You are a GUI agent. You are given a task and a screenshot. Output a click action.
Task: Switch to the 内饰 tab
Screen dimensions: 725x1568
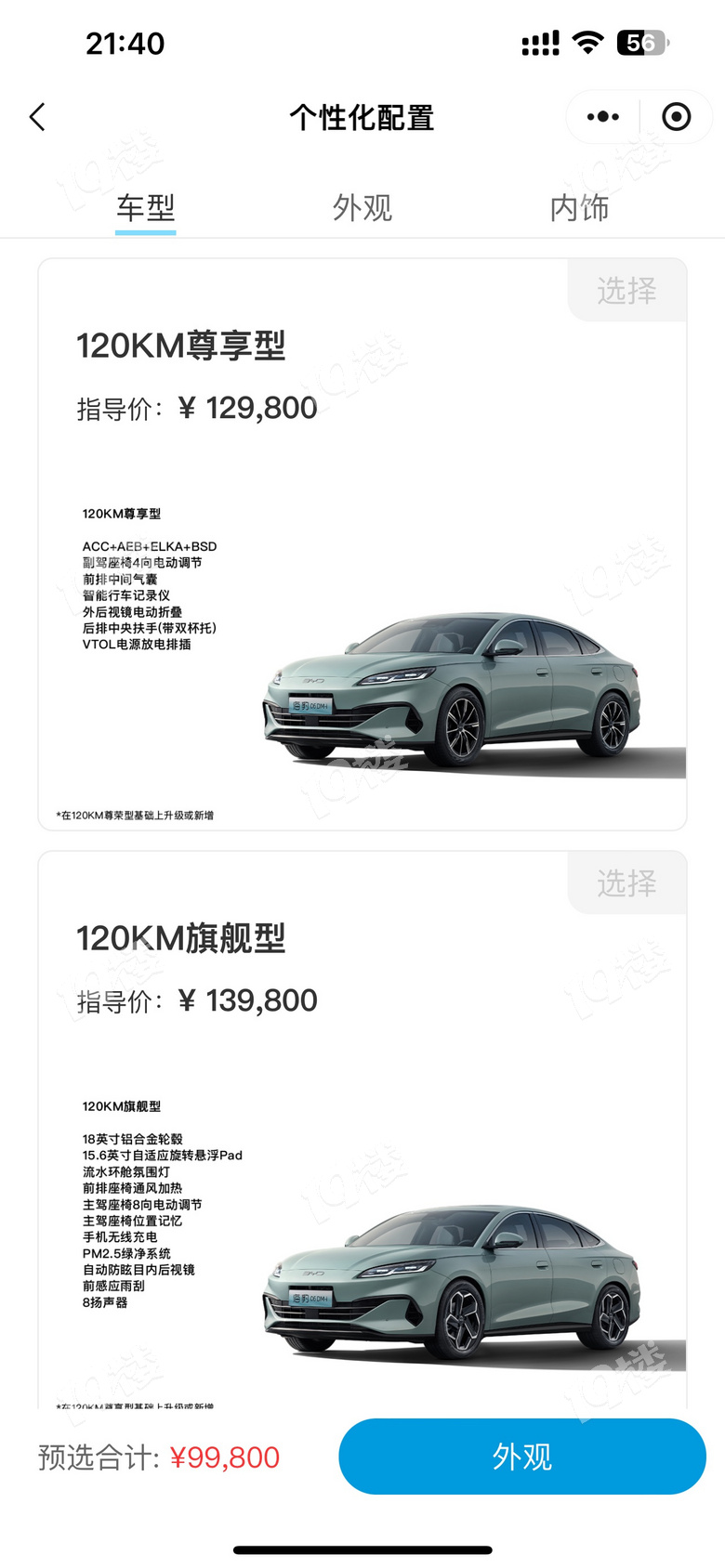(x=578, y=207)
